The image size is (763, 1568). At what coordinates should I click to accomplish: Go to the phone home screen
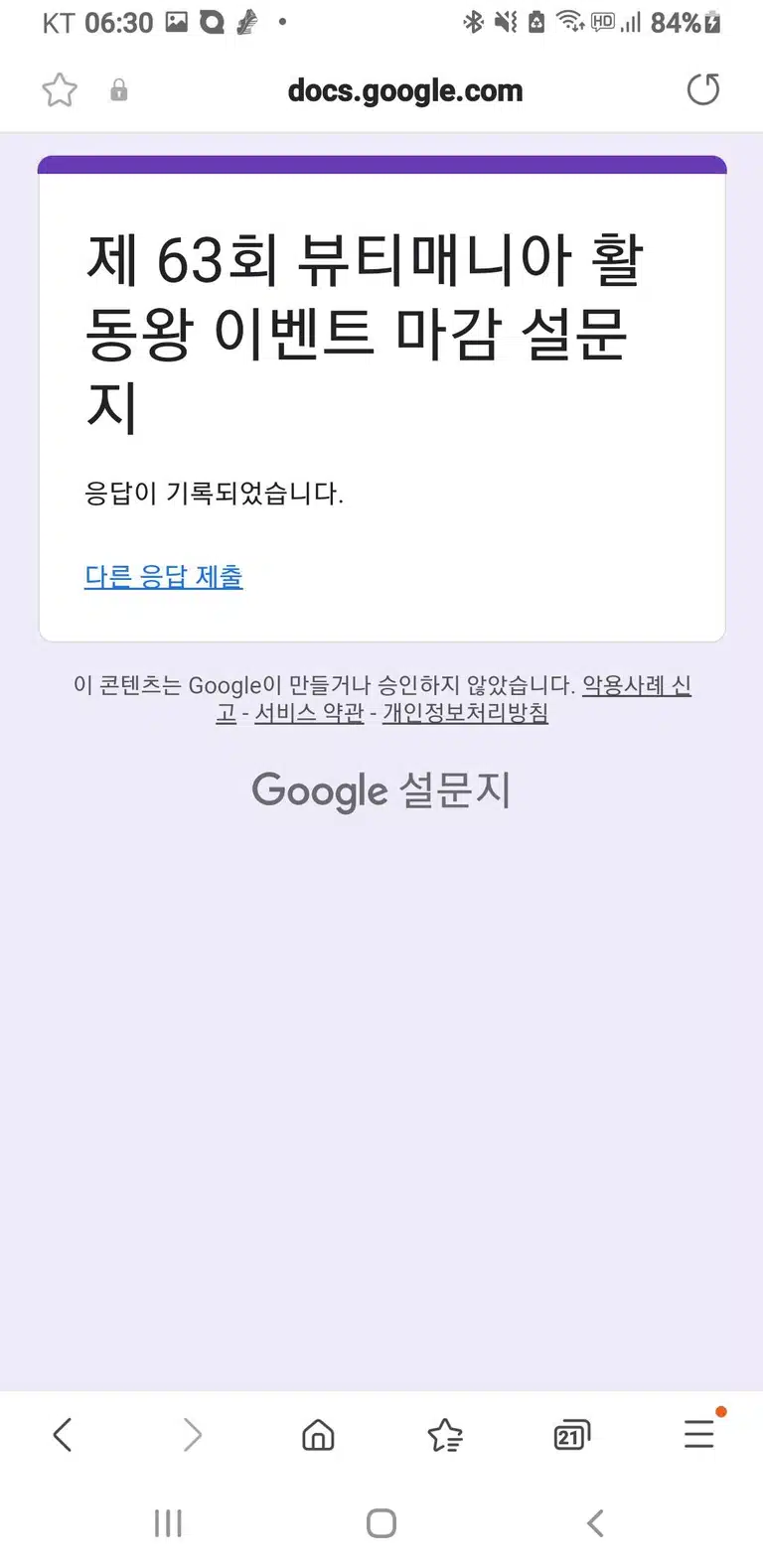[x=381, y=1523]
